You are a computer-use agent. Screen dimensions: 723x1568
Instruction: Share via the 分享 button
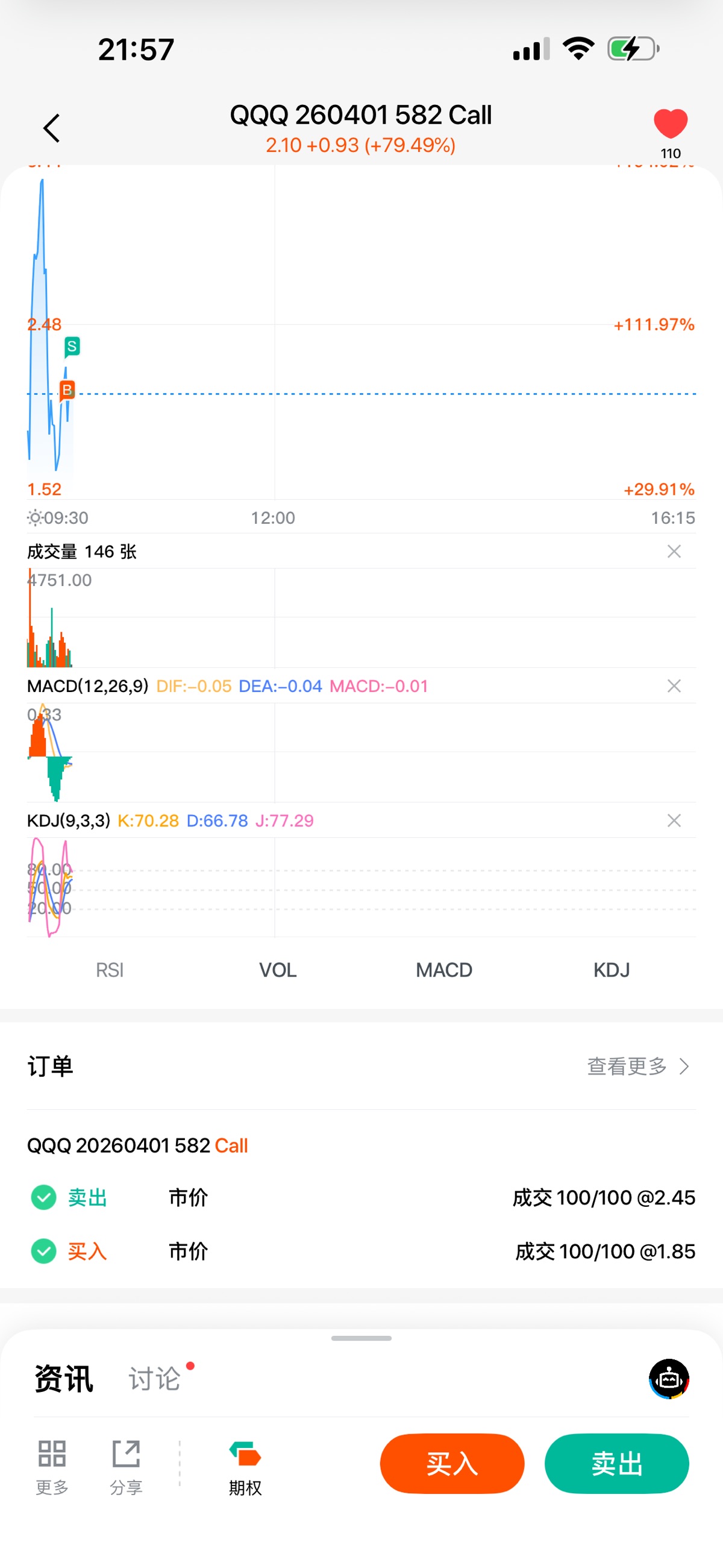tap(126, 1466)
